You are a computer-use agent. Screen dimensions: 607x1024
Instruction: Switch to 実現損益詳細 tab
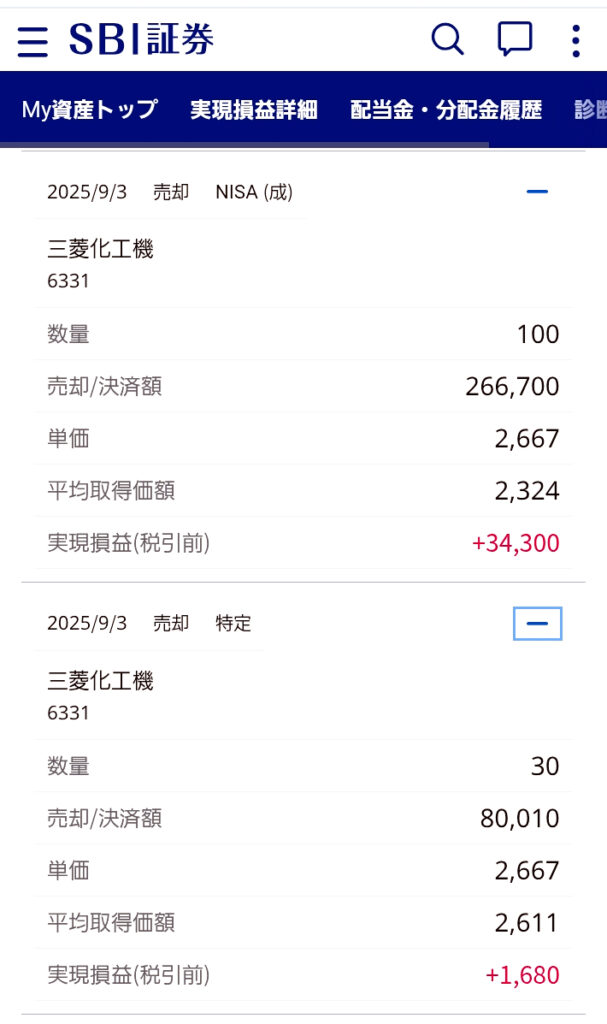coord(254,110)
